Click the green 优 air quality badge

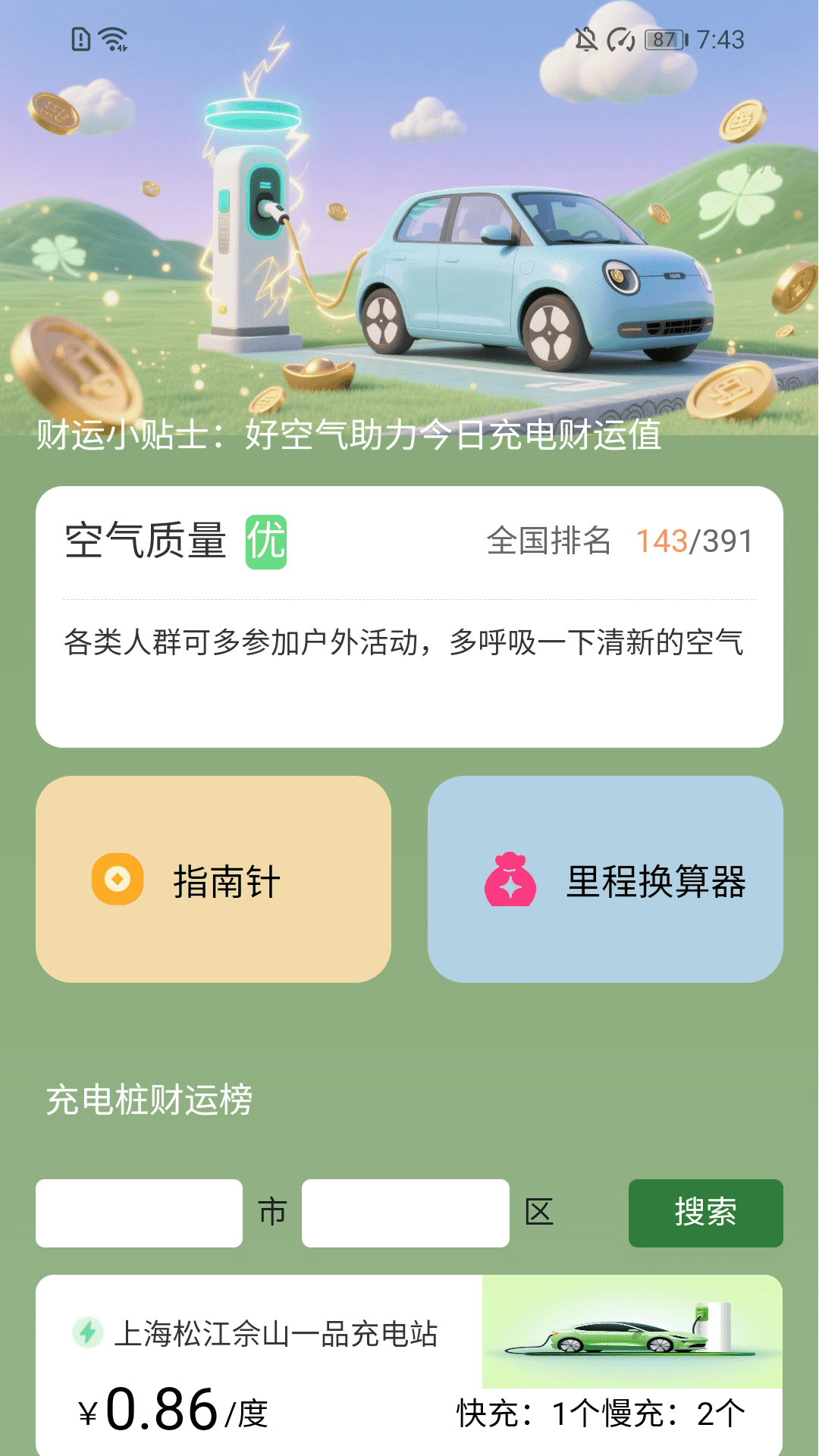pos(265,540)
